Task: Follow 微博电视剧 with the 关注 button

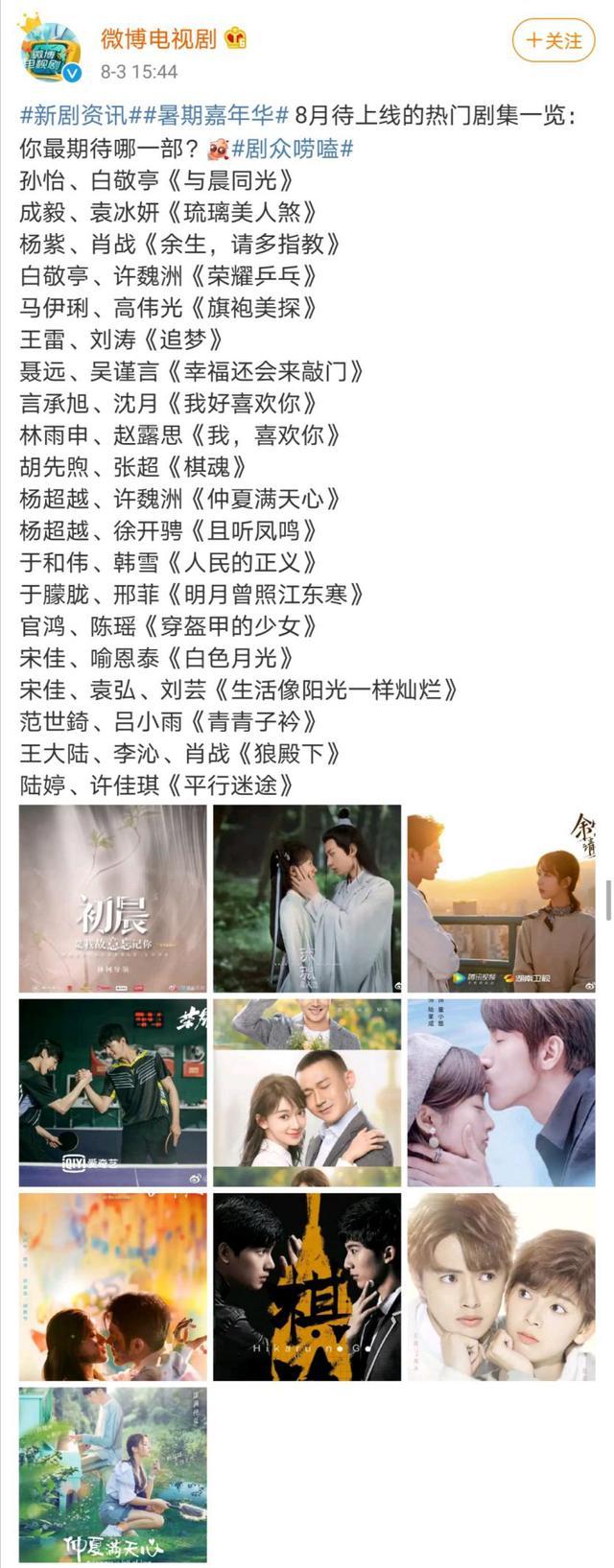Action: [554, 40]
